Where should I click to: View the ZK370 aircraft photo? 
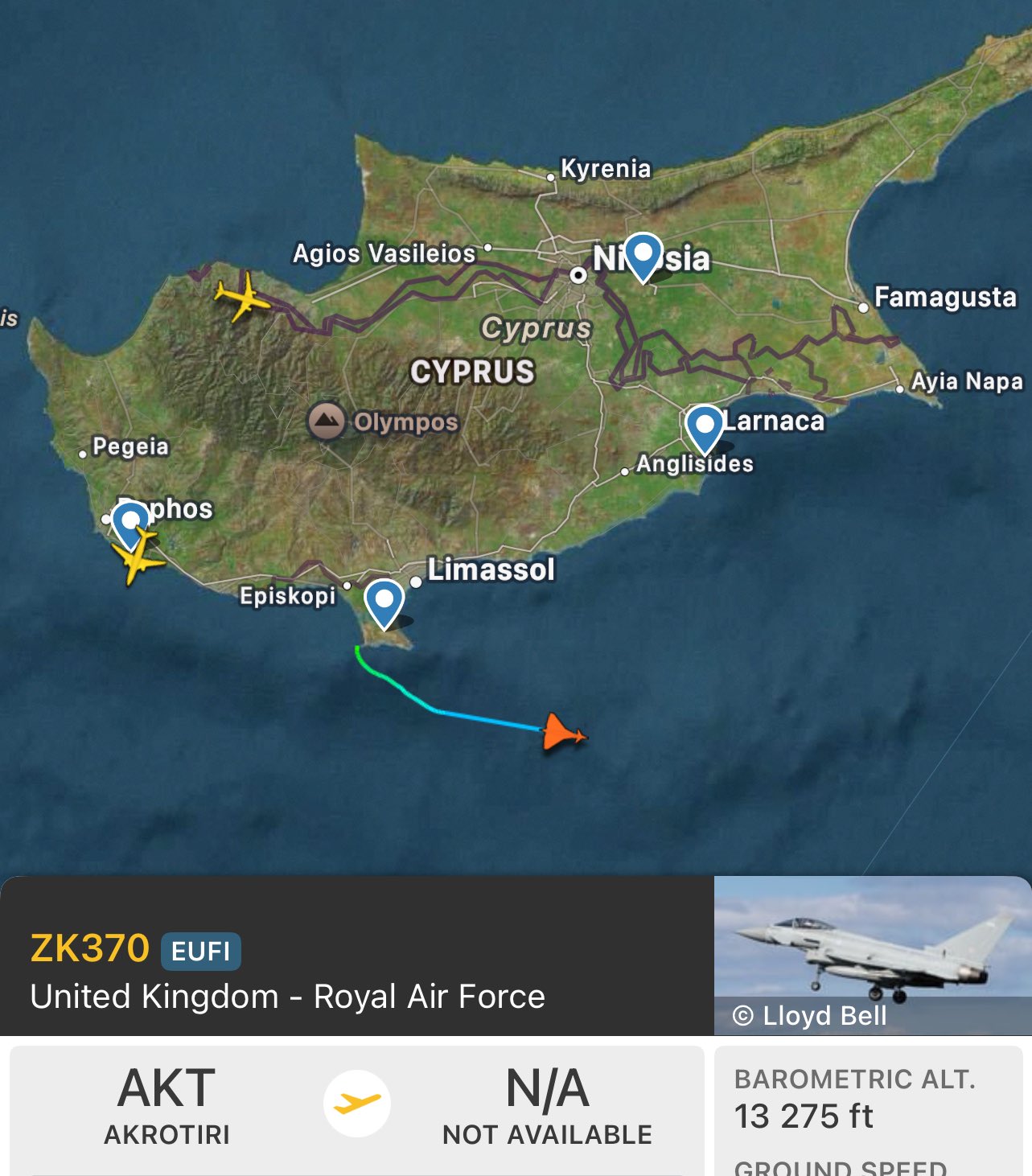click(x=872, y=954)
